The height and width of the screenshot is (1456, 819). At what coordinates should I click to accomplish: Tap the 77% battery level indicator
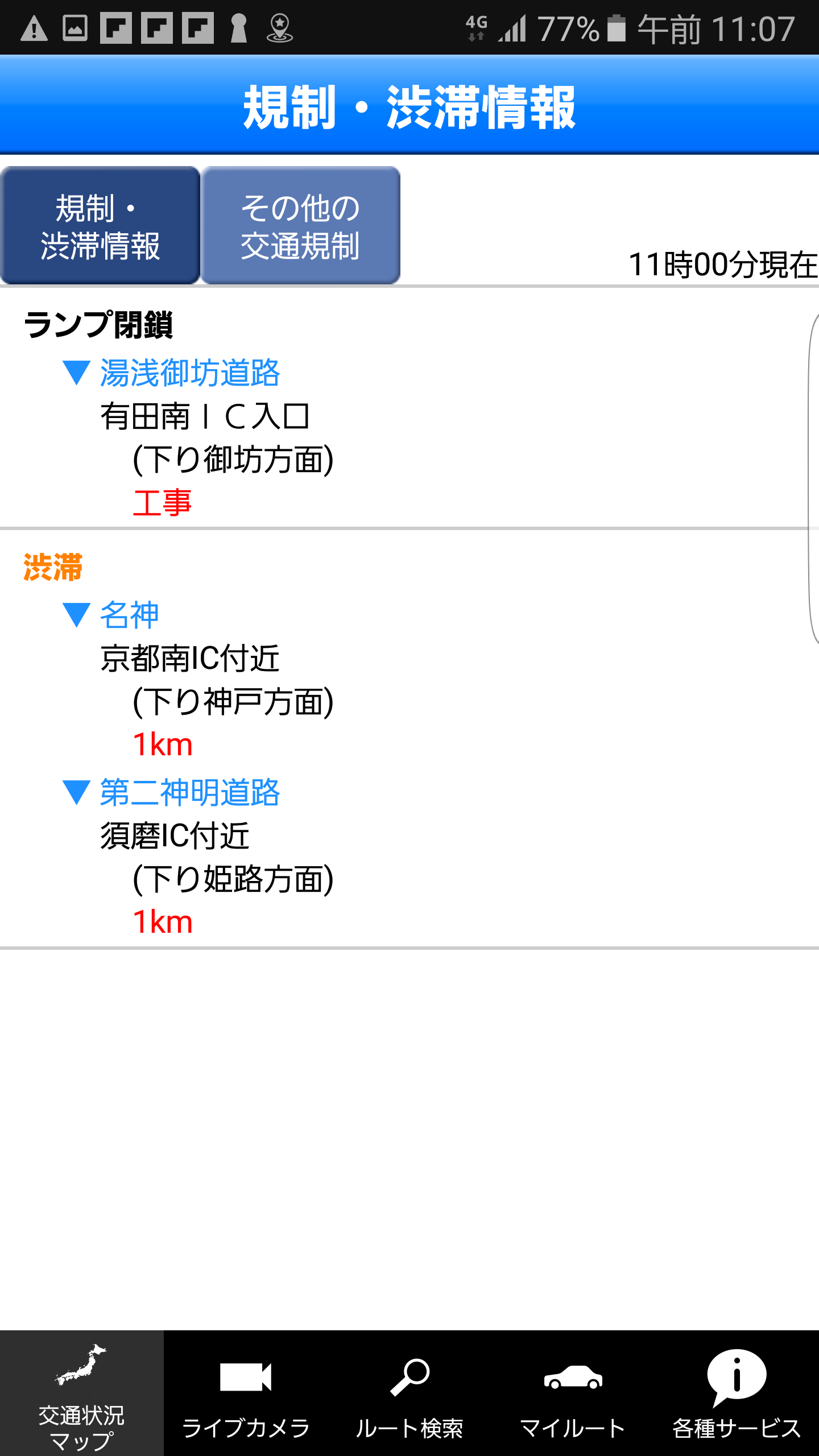569,27
